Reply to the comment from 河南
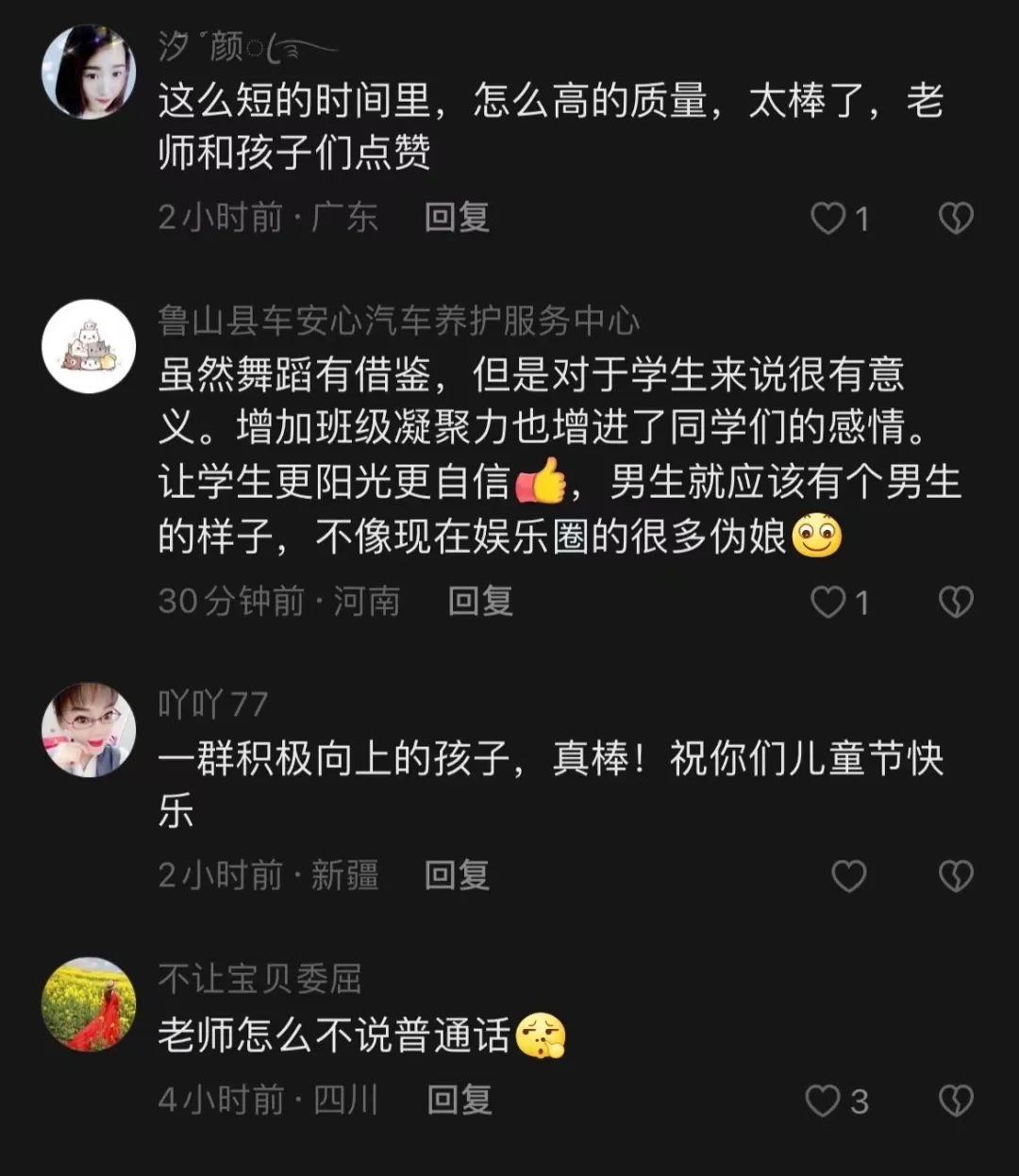 pyautogui.click(x=480, y=601)
